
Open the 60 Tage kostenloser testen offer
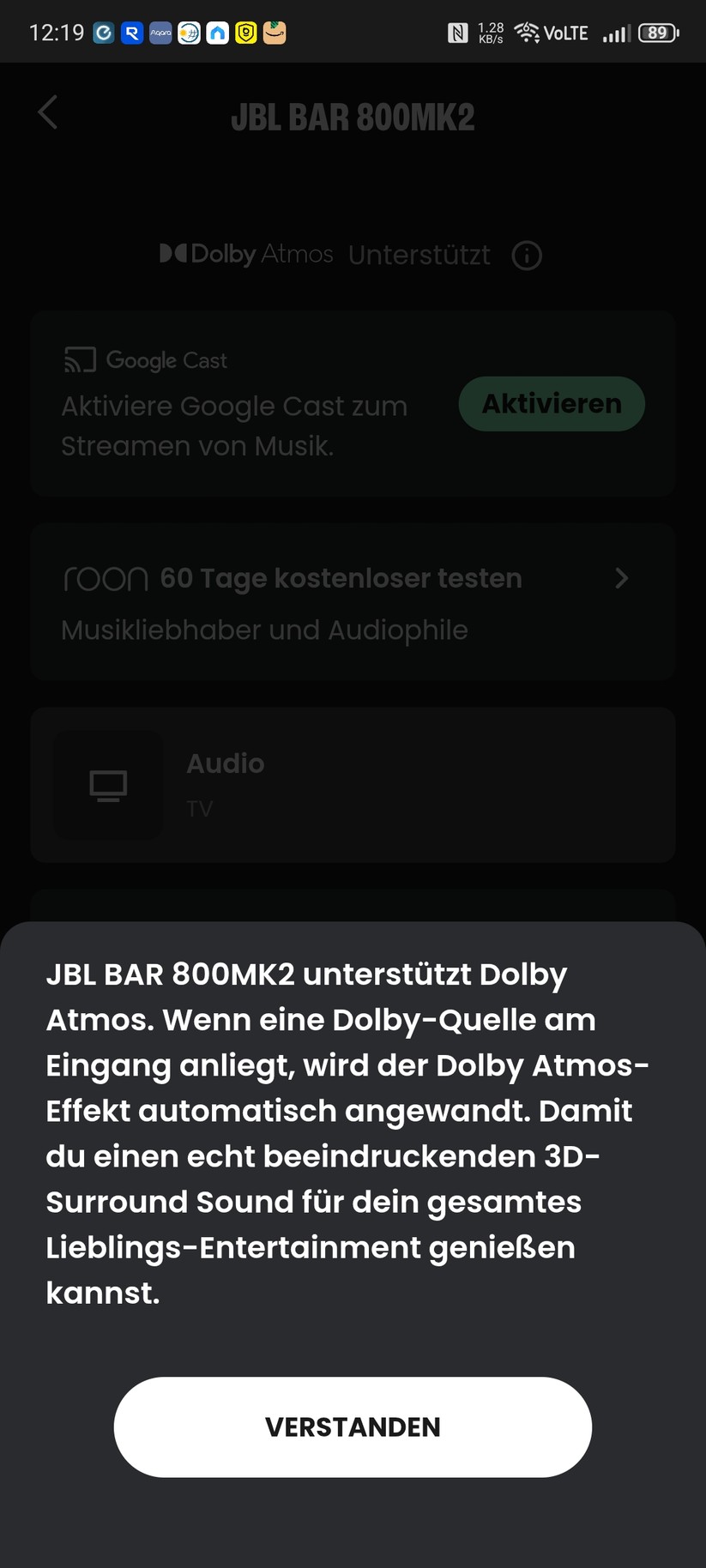[340, 578]
